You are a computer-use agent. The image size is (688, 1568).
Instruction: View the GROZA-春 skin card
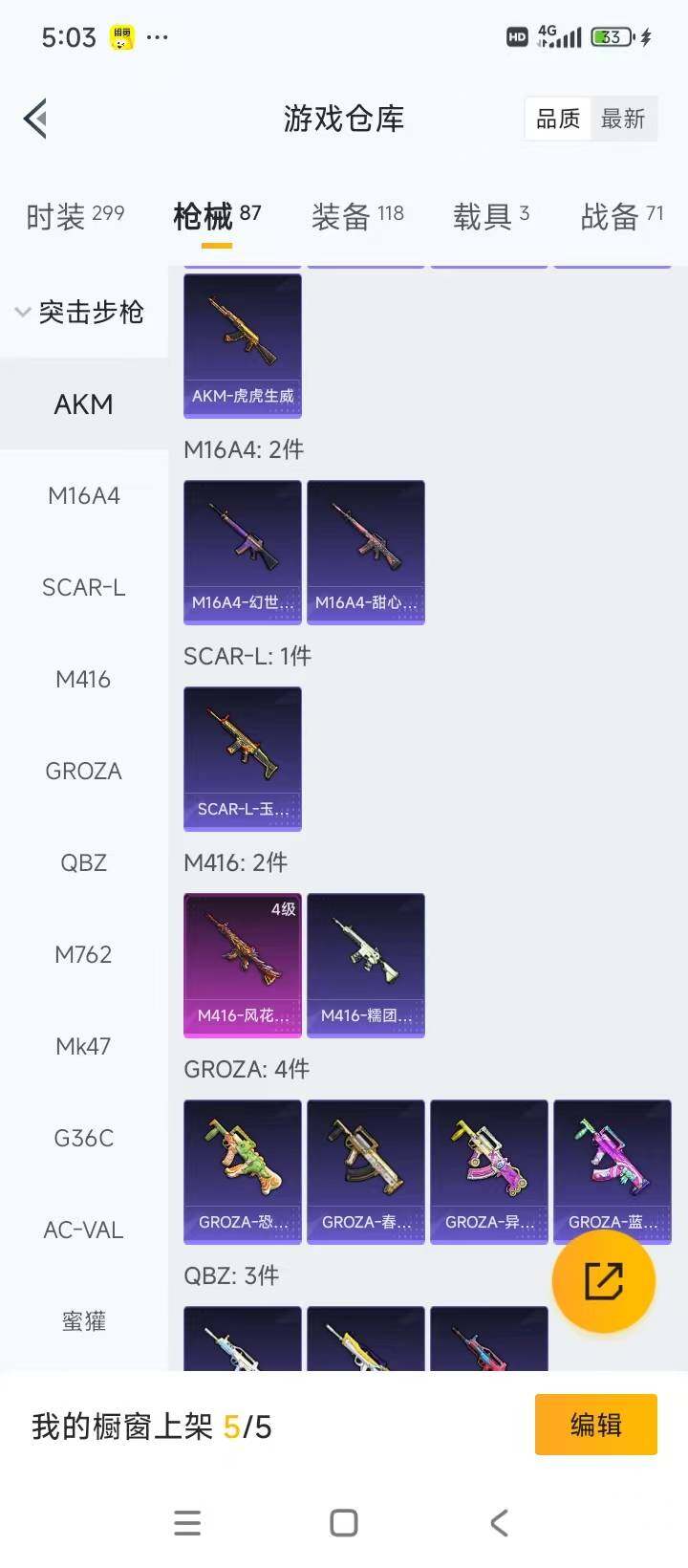[366, 1172]
